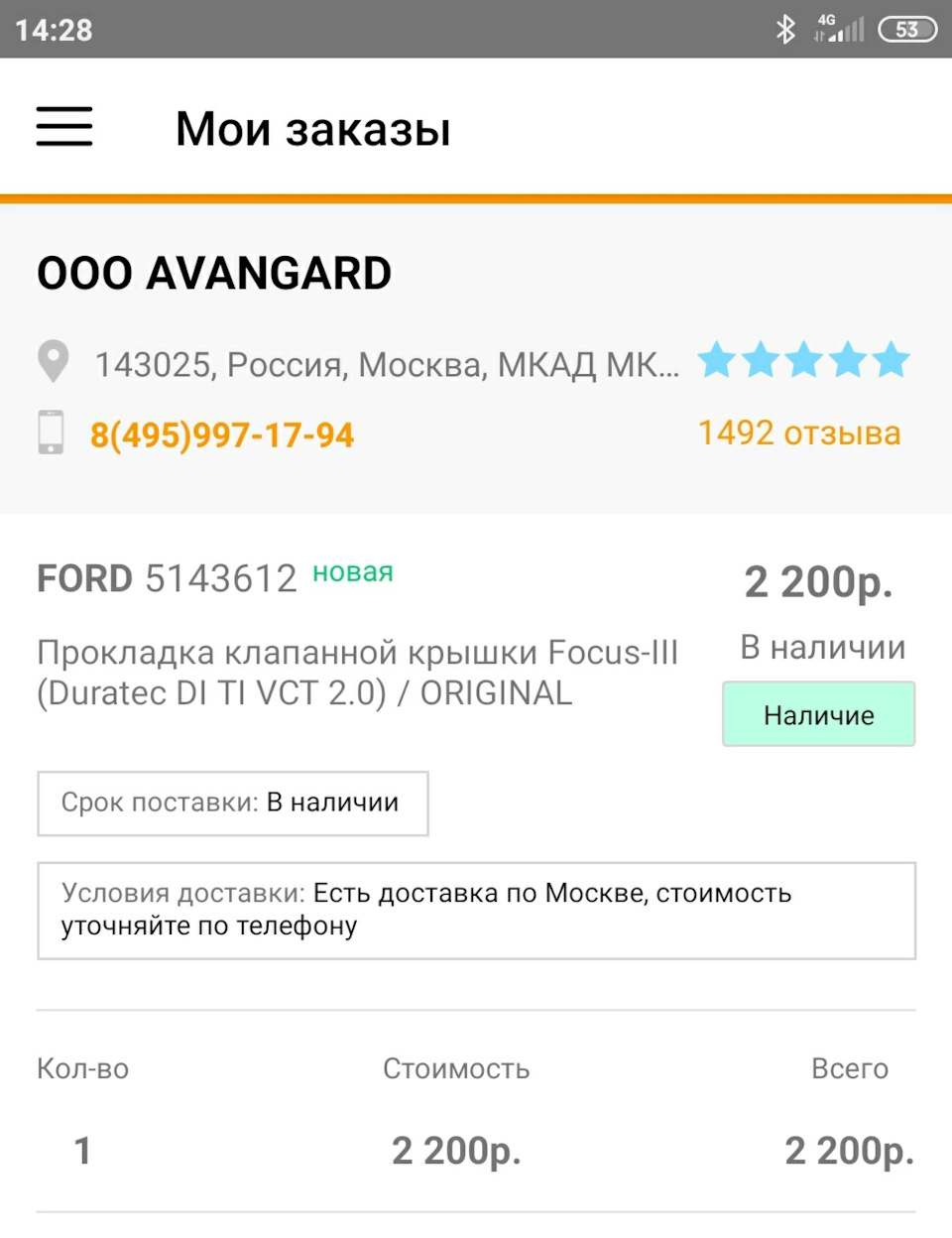Image resolution: width=952 pixels, height=1238 pixels.
Task: Open the 1492 отзыва reviews
Action: point(799,433)
